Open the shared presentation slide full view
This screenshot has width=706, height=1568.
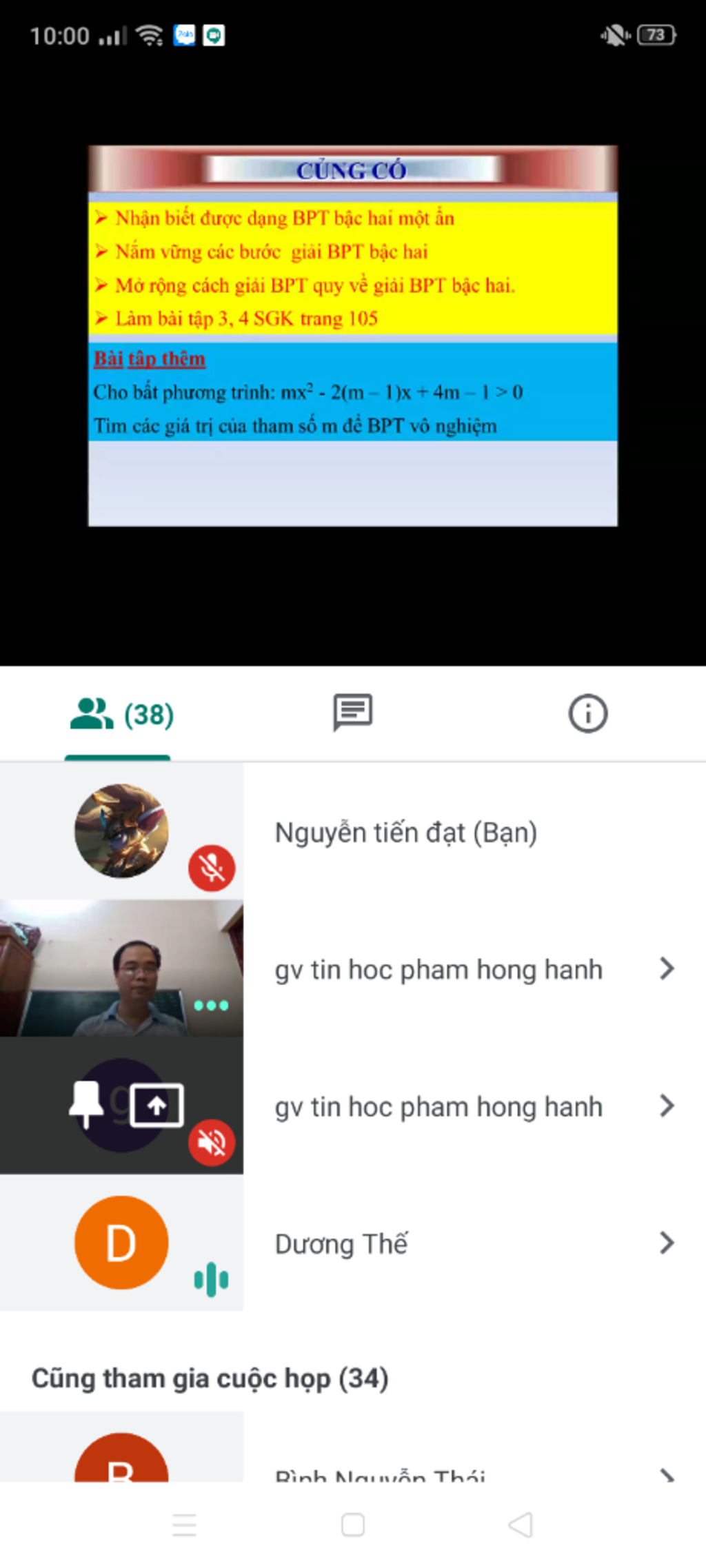coord(352,336)
